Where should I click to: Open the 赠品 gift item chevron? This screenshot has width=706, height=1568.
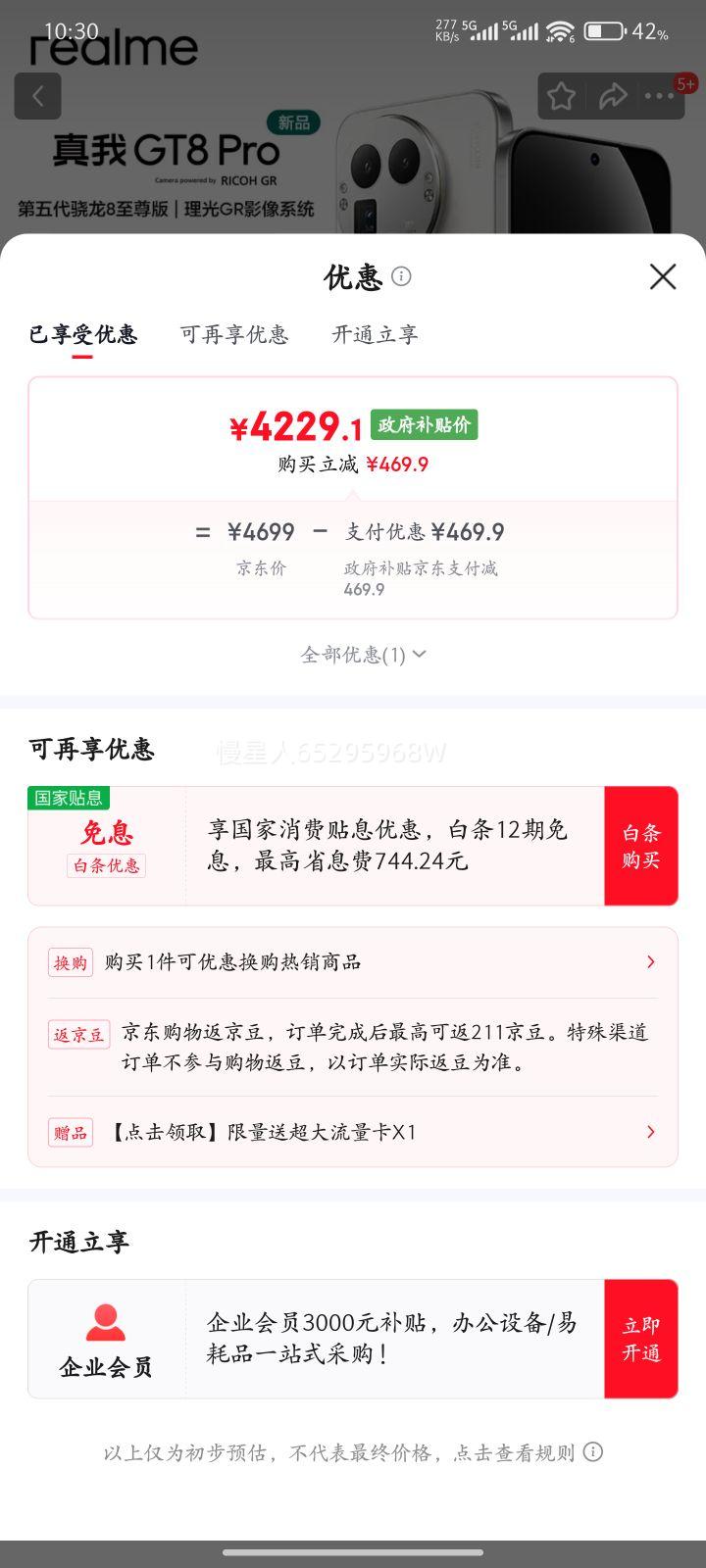(650, 1132)
